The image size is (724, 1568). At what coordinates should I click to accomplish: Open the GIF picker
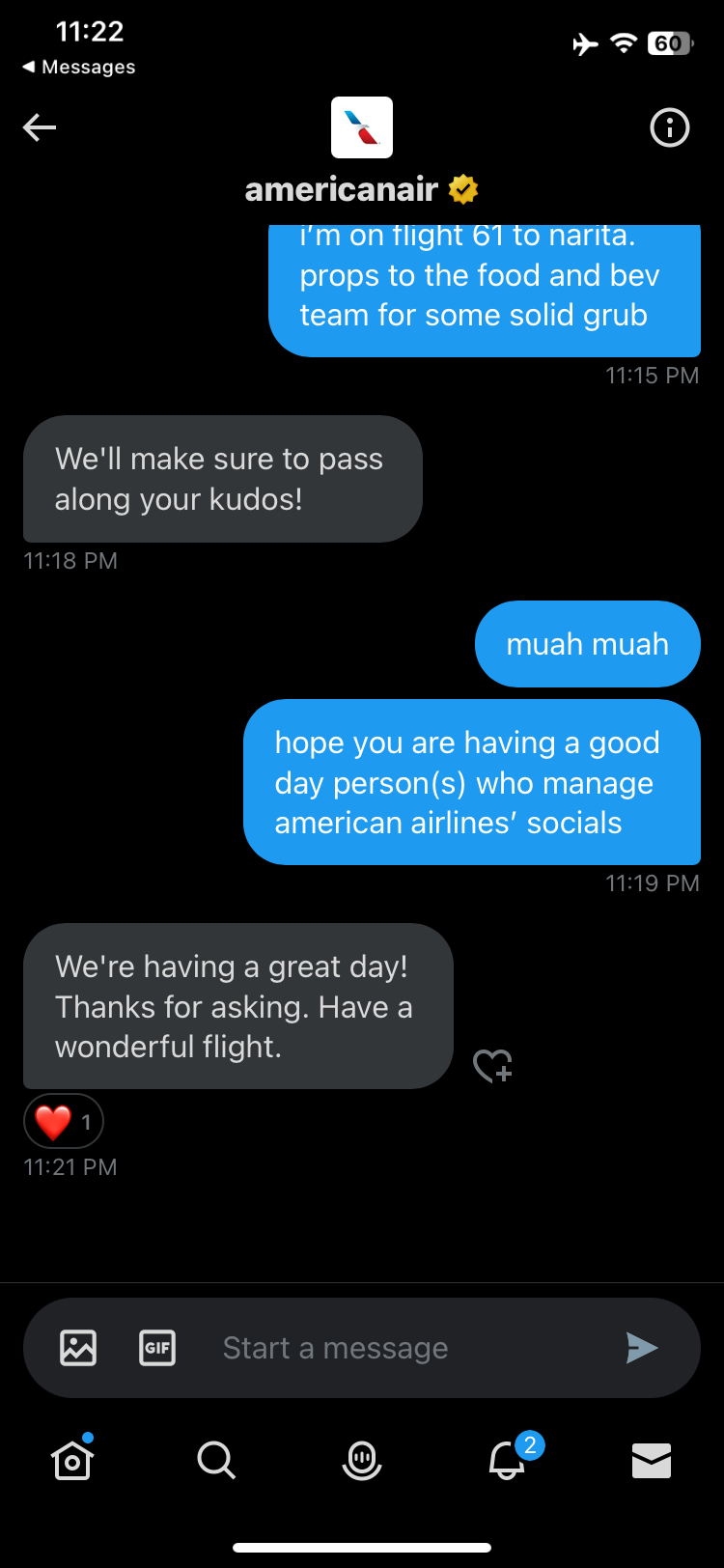157,1348
